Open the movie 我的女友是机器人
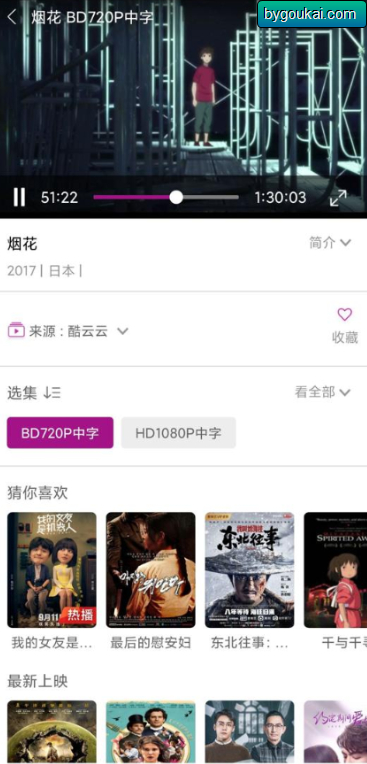 click(x=52, y=581)
